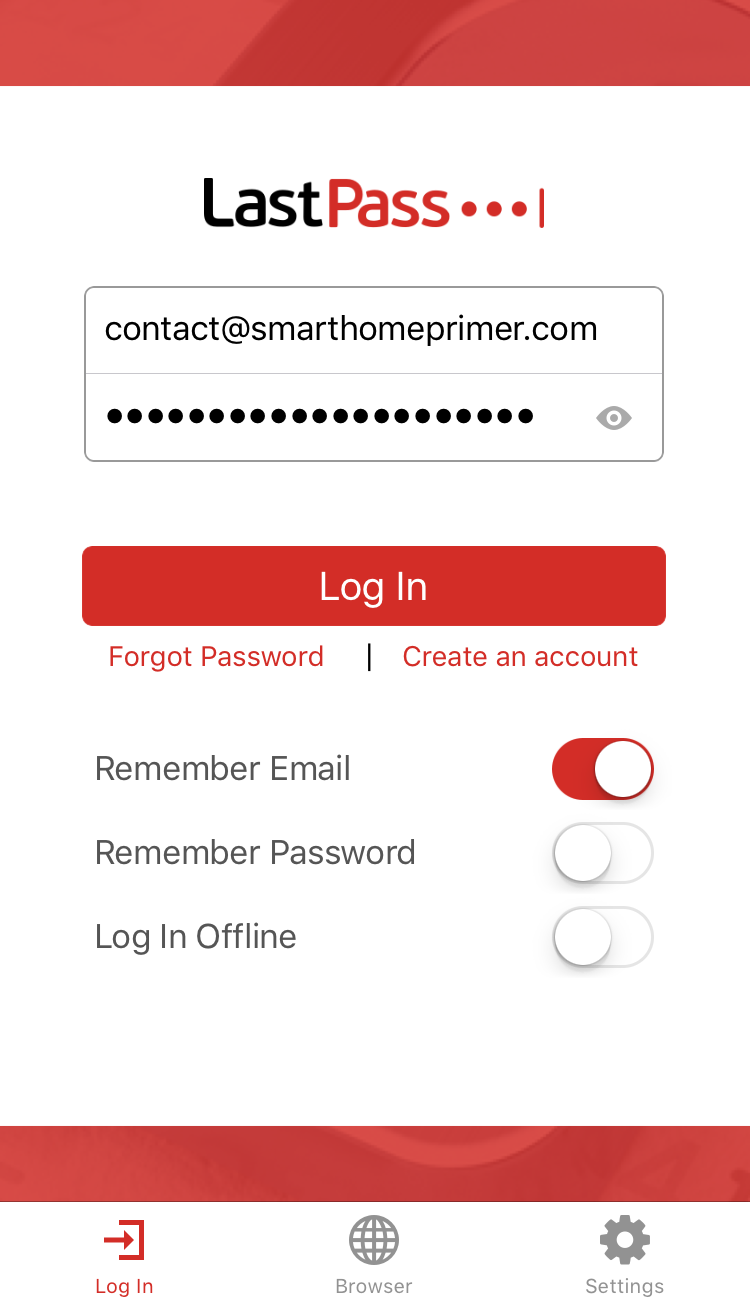Open the Forgot Password link
Screen dimensions: 750x1300
pyautogui.click(x=216, y=657)
